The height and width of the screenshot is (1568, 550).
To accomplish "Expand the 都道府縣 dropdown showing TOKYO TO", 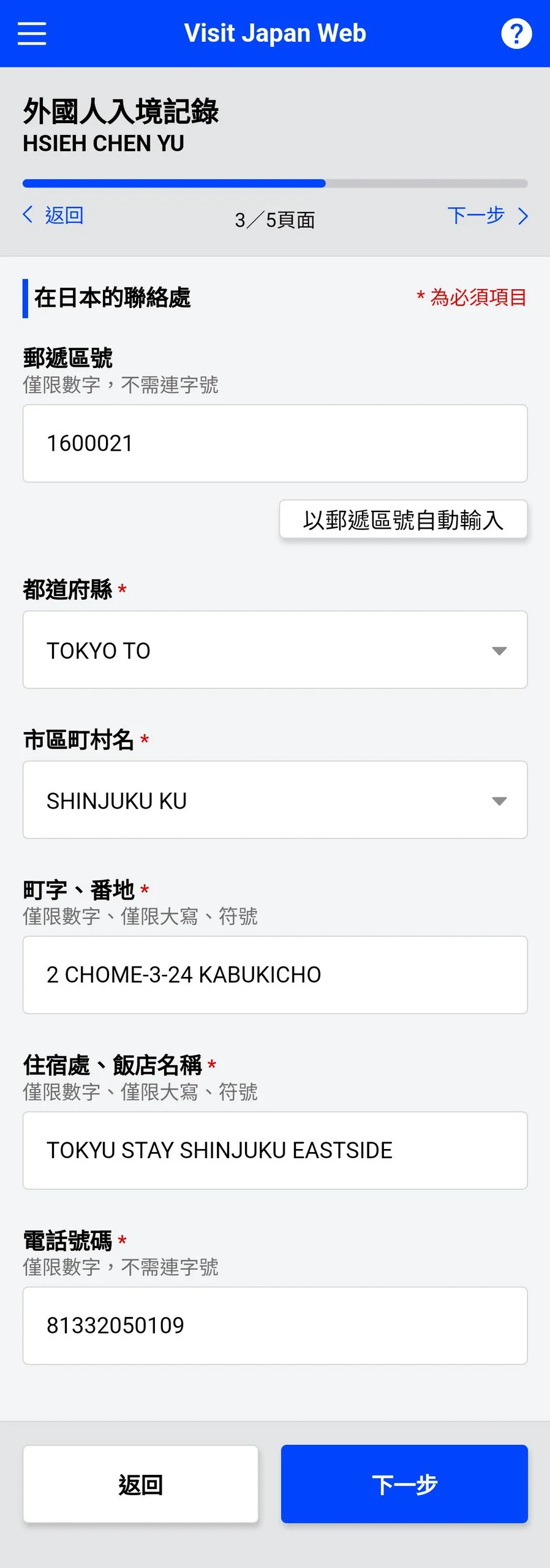I will [x=275, y=650].
